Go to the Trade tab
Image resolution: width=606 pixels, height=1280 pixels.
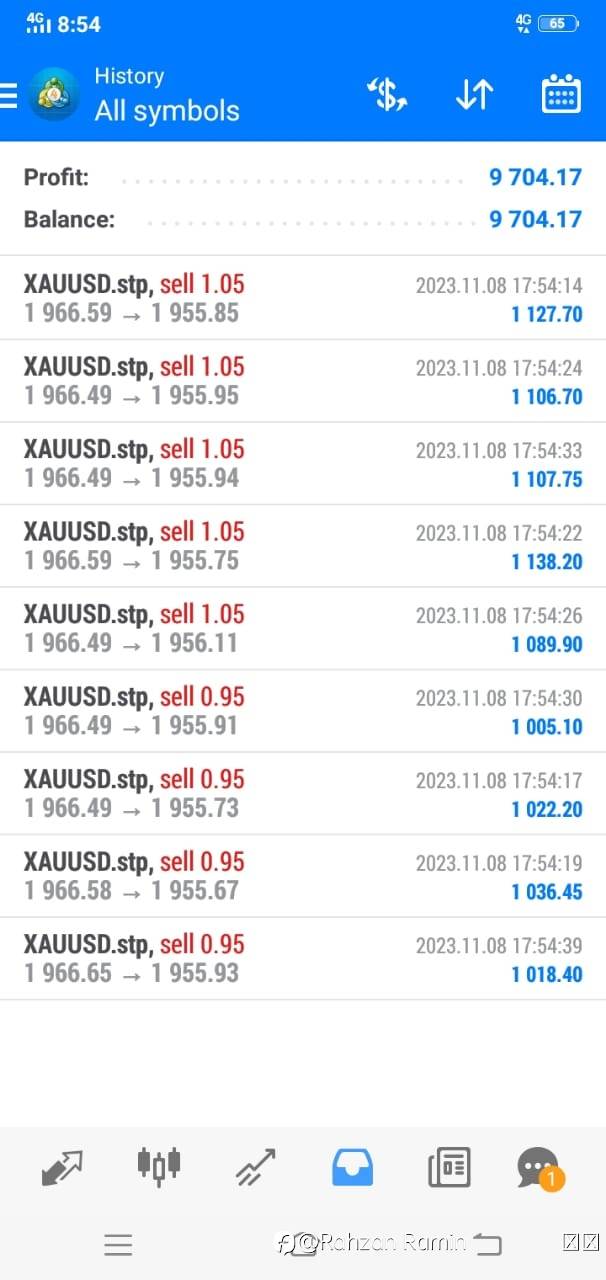click(255, 1167)
